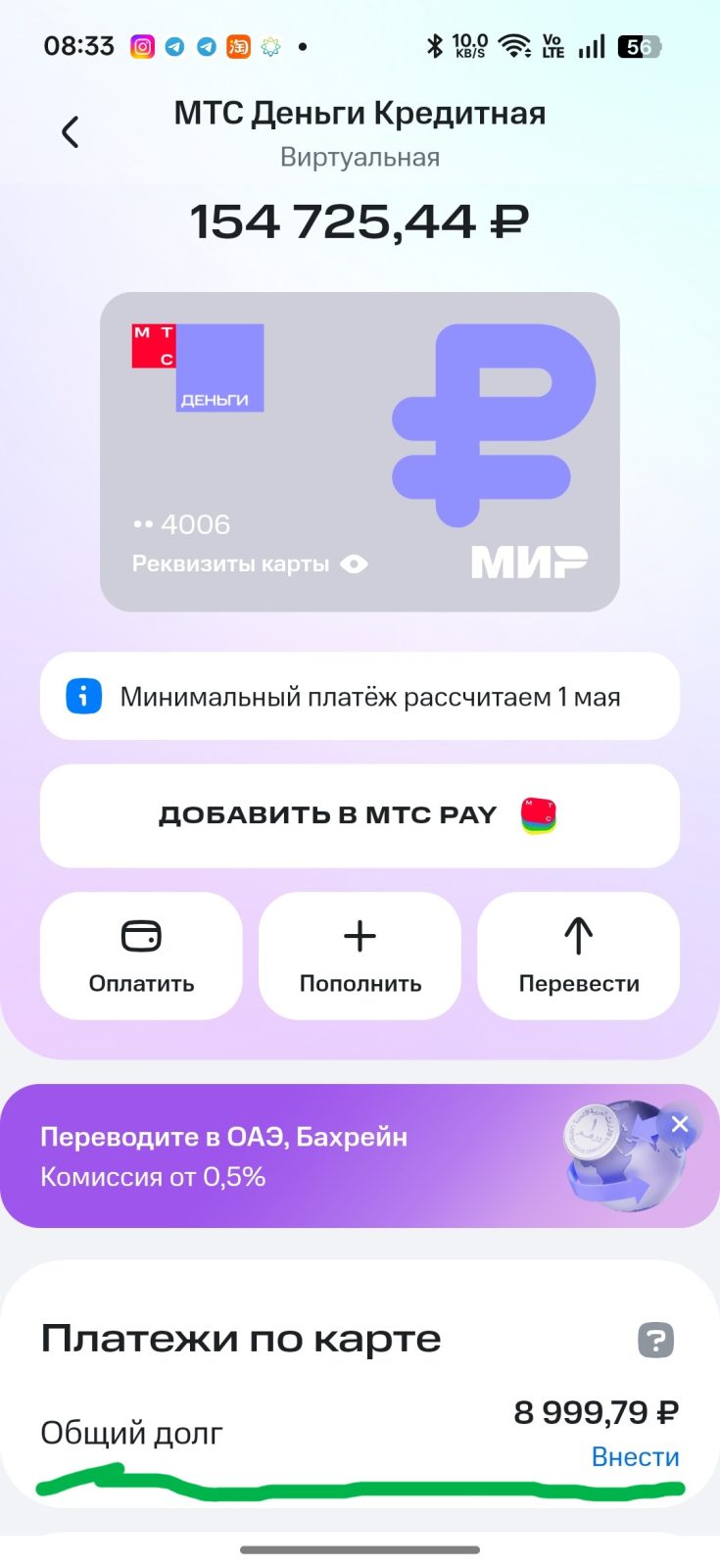This screenshot has height=1568, width=720.
Task: Dismiss the ОАЭ, Бахрейн promo banner
Action: click(x=680, y=1124)
